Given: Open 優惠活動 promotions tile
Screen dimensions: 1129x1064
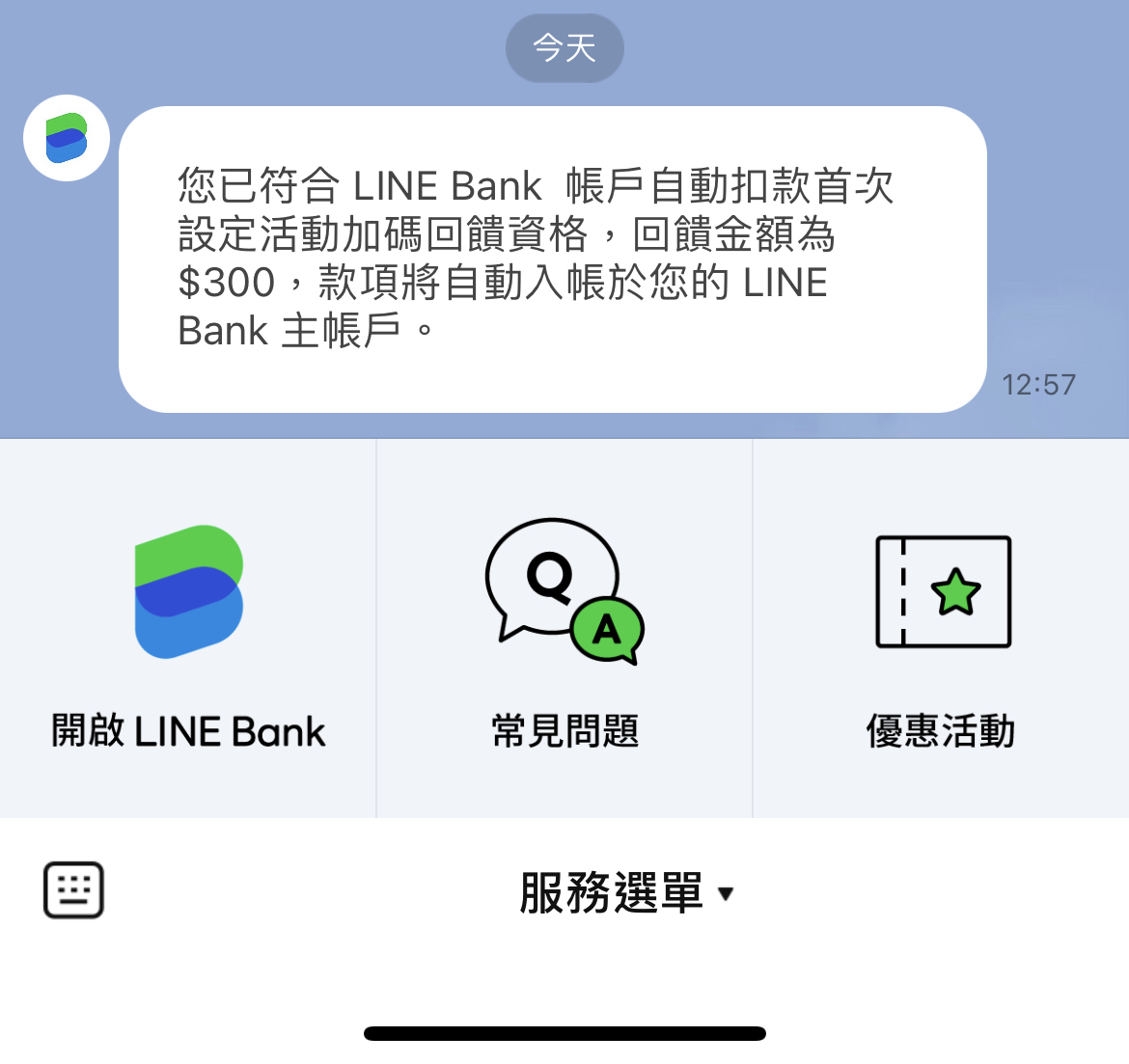Looking at the screenshot, I should coord(942,629).
